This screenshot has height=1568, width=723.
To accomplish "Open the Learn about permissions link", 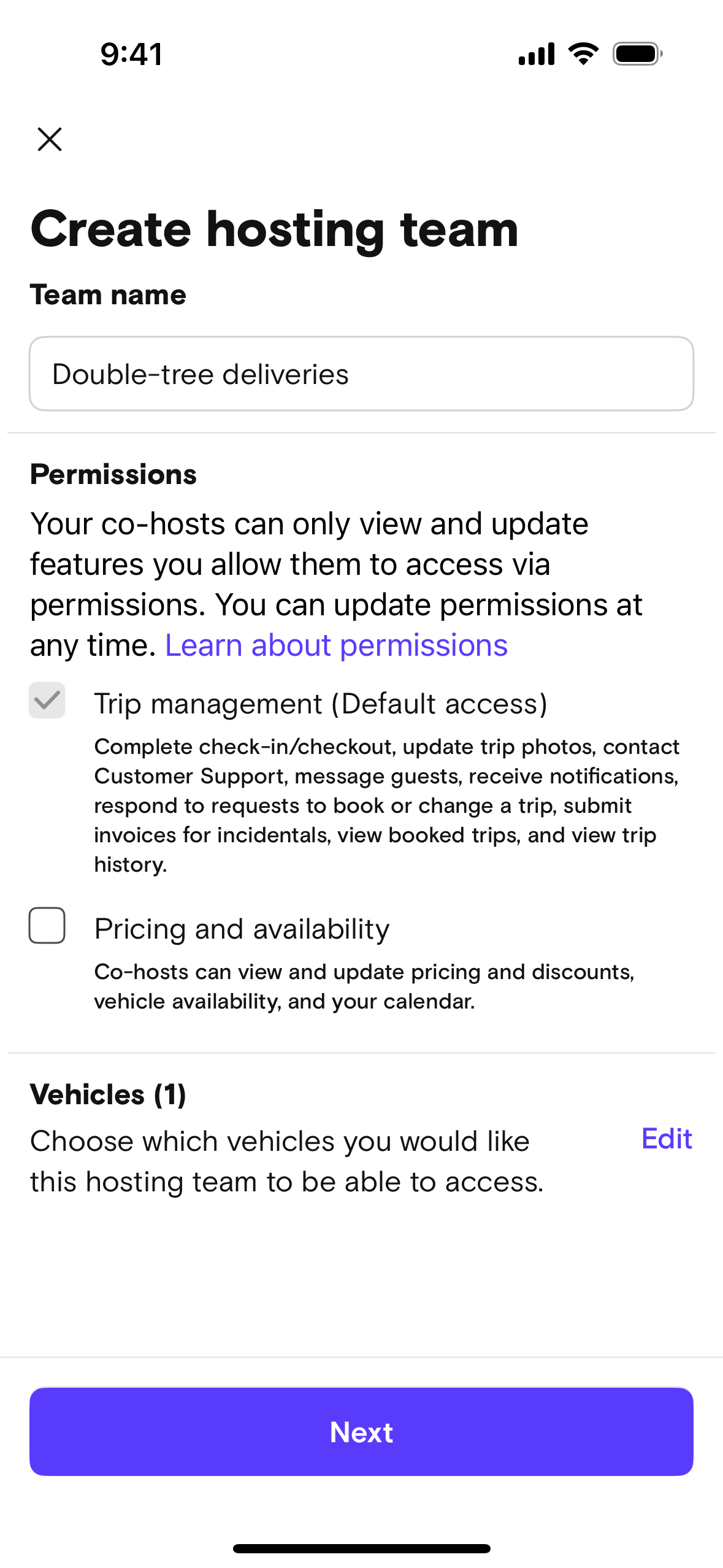I will pos(336,645).
